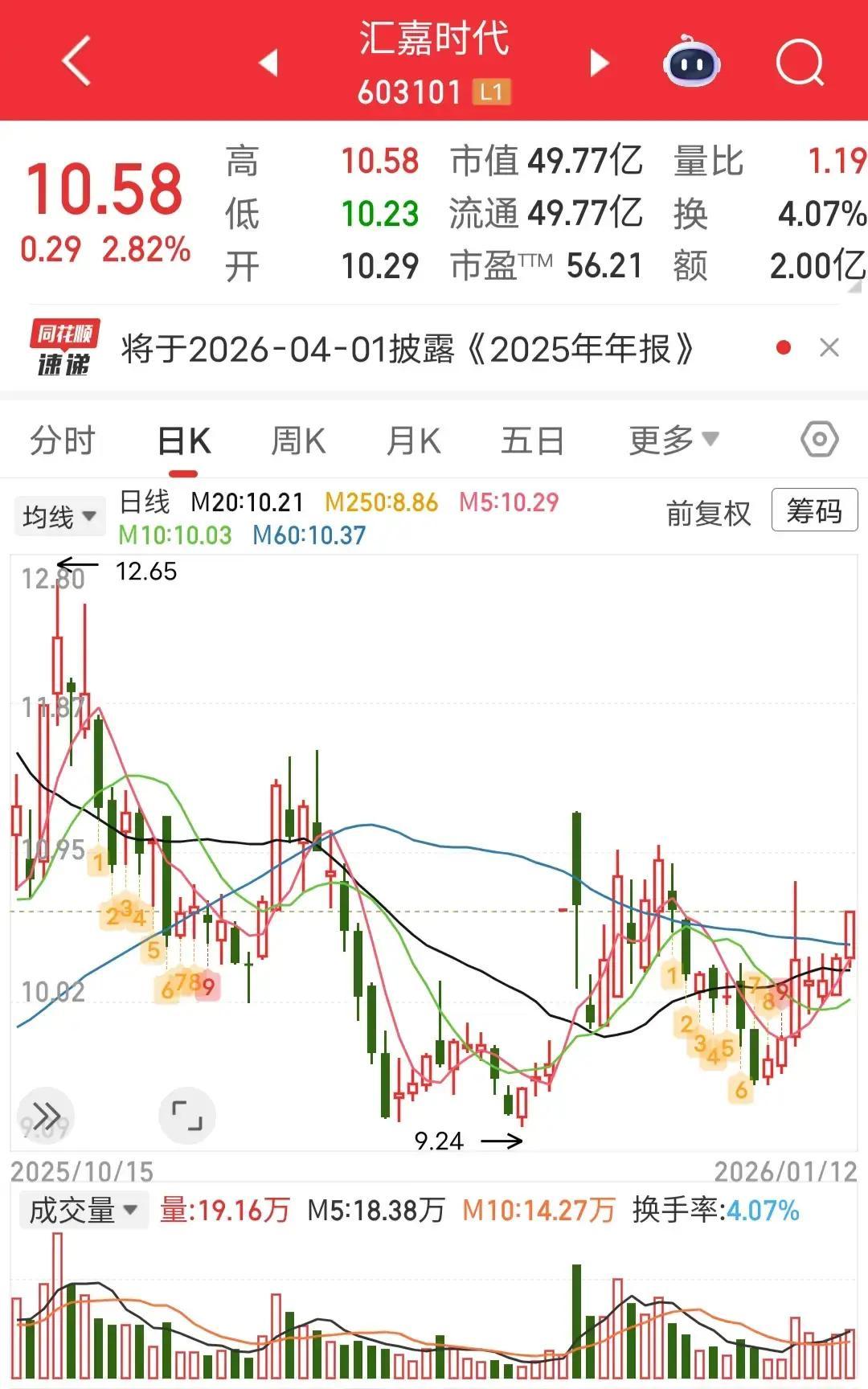Toggle the 筹码 chip distribution panel
The width and height of the screenshot is (868, 1389).
[x=814, y=510]
